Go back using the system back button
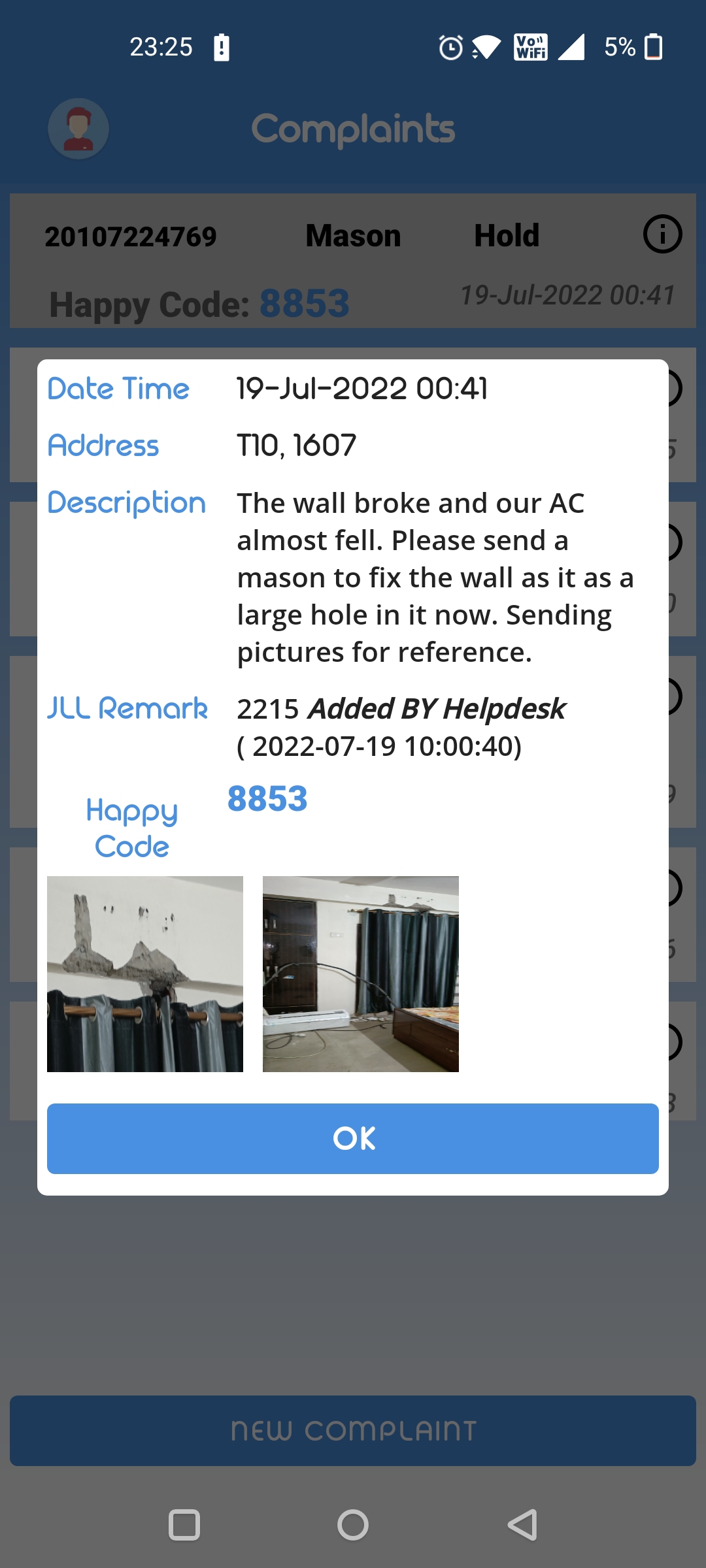706x1568 pixels. coord(522,1525)
